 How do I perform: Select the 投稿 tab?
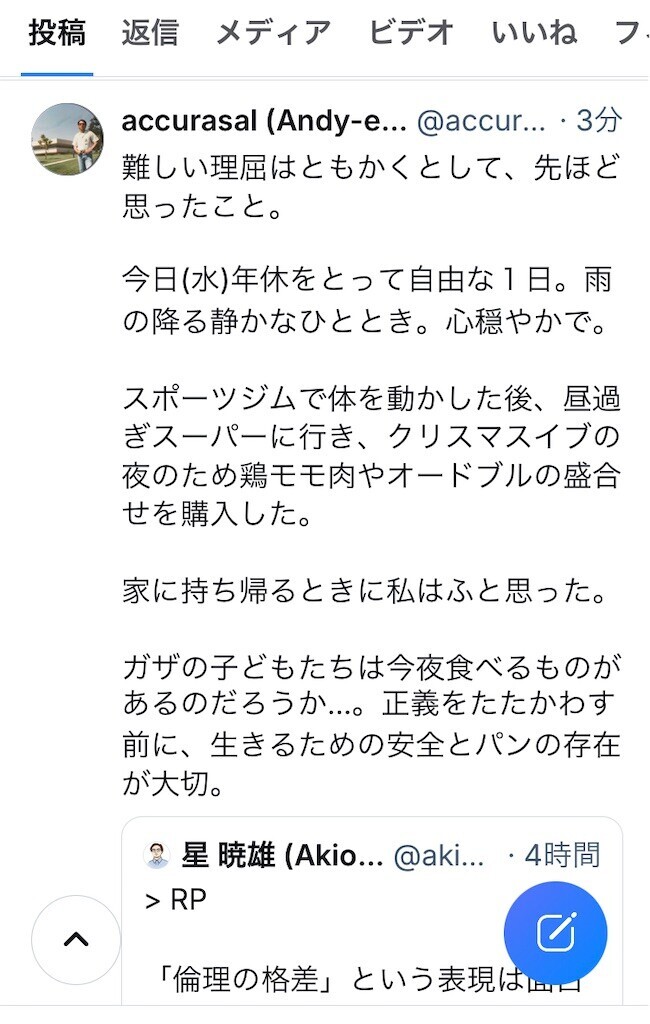coord(57,33)
